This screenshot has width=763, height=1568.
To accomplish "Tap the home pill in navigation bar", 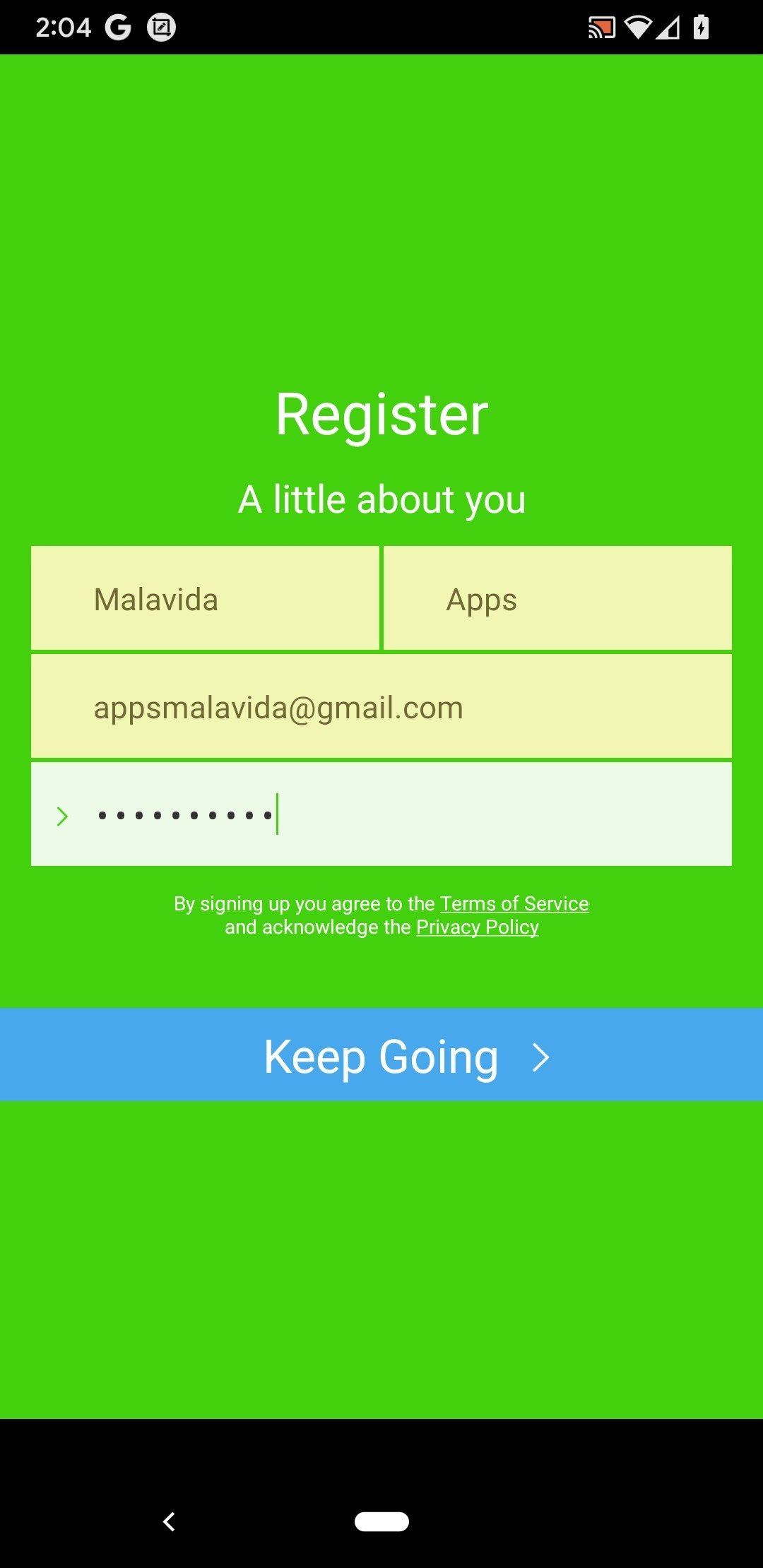I will [381, 1521].
